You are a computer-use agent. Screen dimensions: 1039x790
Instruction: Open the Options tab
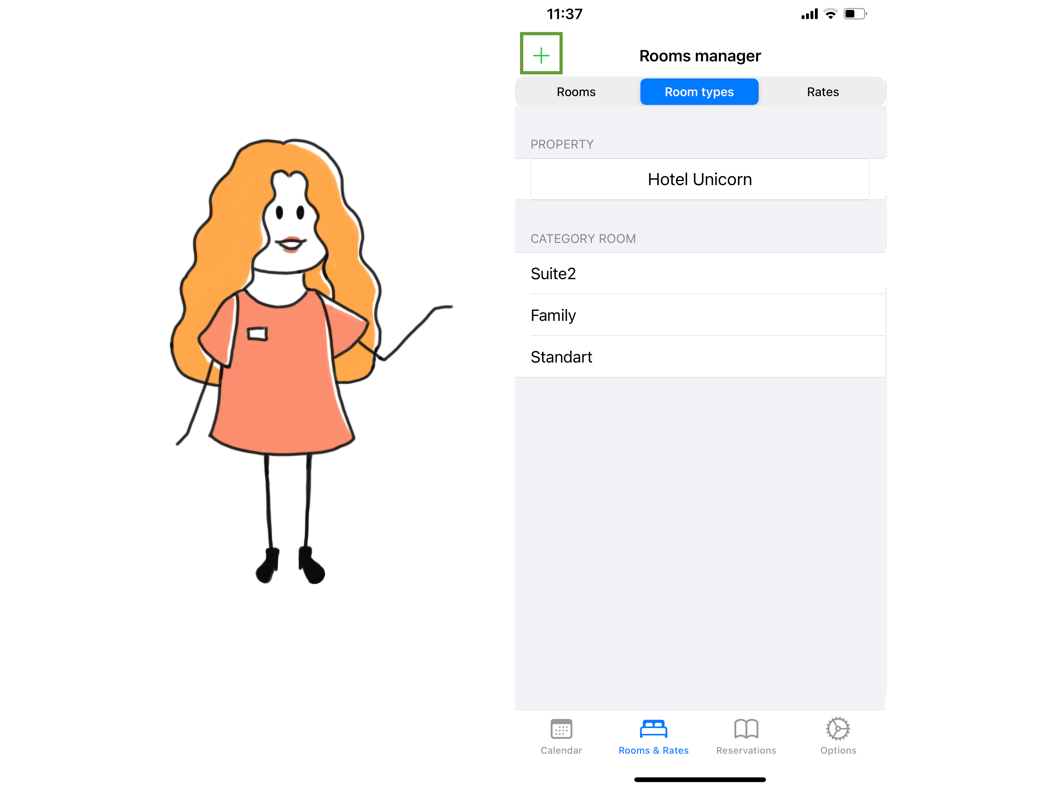[x=838, y=736]
